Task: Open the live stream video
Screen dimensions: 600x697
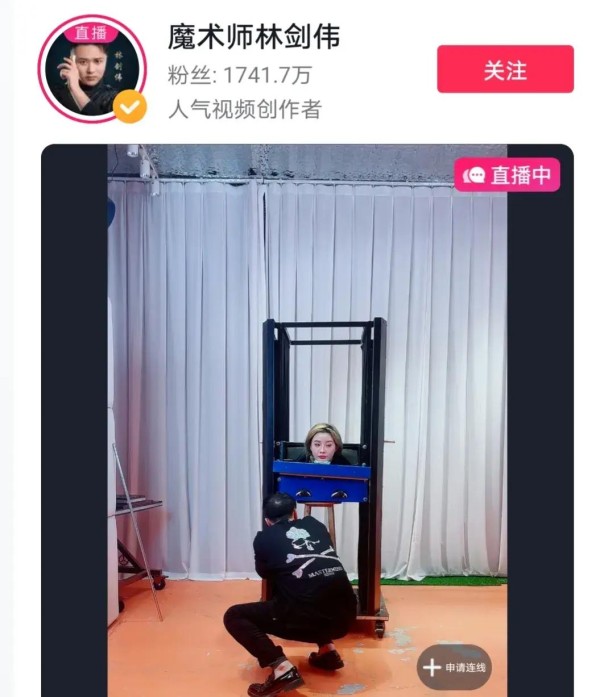Action: [x=306, y=400]
